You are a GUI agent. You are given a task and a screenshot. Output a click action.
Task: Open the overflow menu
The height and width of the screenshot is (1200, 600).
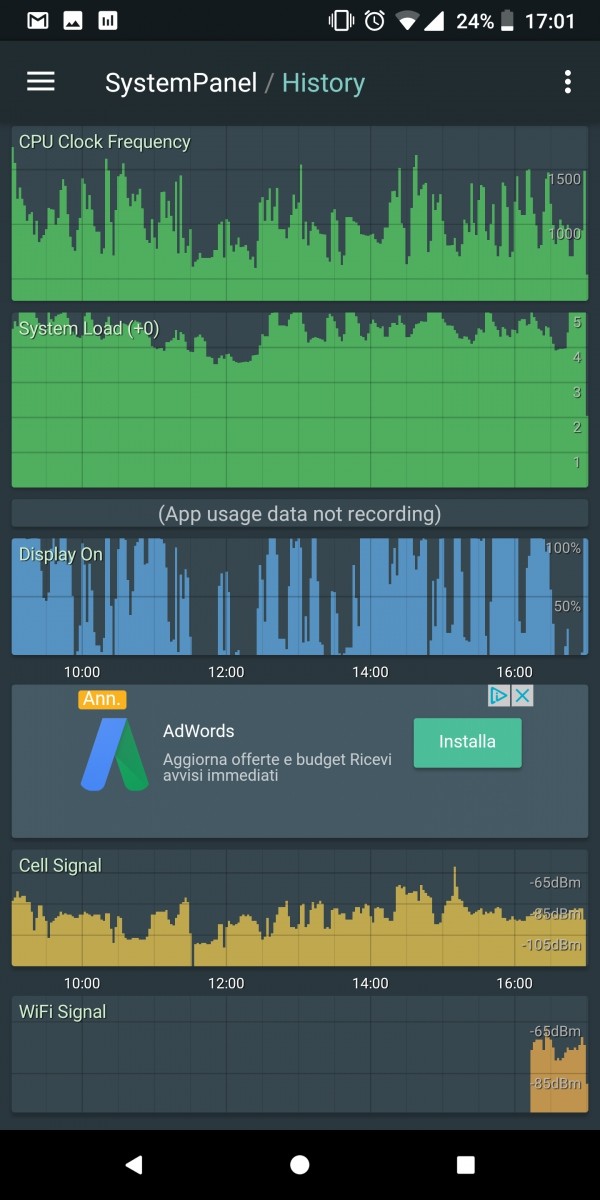pyautogui.click(x=567, y=82)
